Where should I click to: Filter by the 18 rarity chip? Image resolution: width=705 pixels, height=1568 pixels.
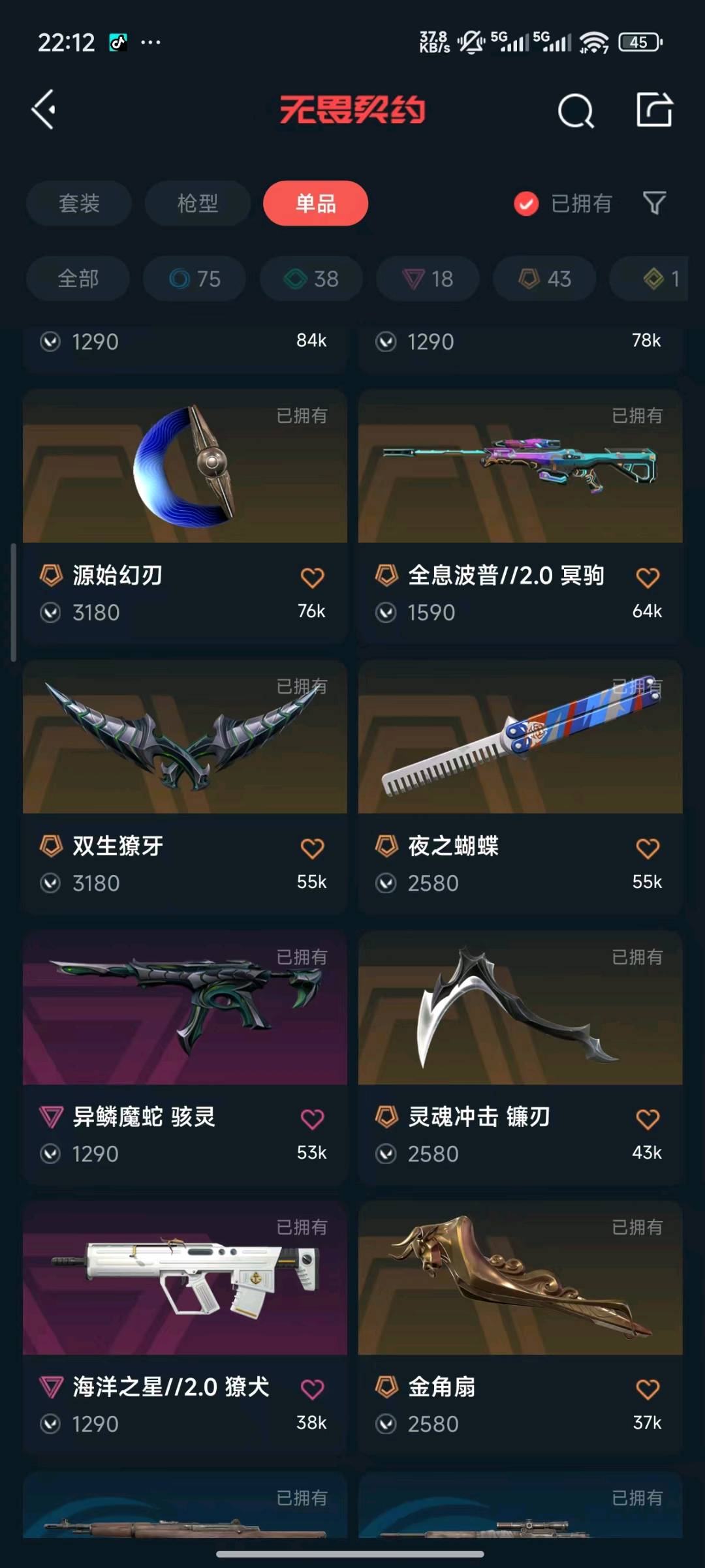[x=428, y=279]
